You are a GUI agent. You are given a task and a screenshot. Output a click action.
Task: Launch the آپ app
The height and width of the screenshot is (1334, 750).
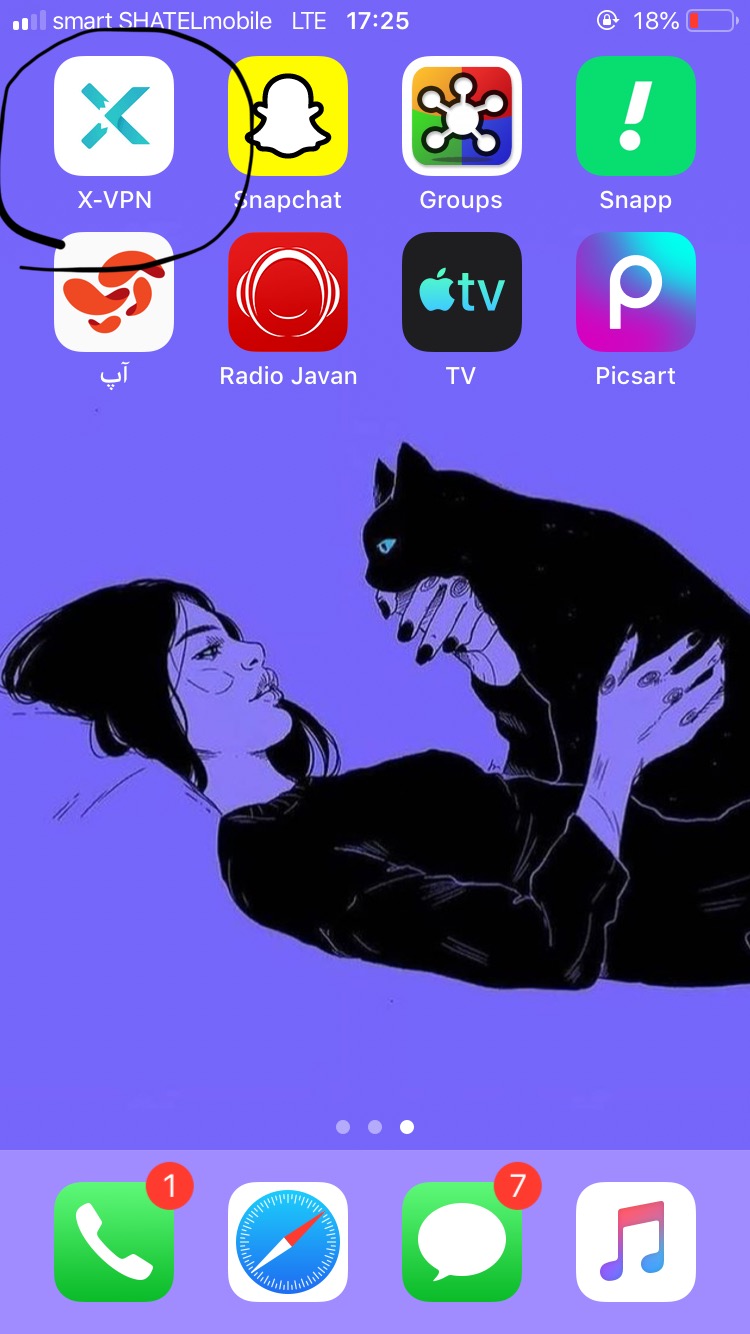pos(114,292)
